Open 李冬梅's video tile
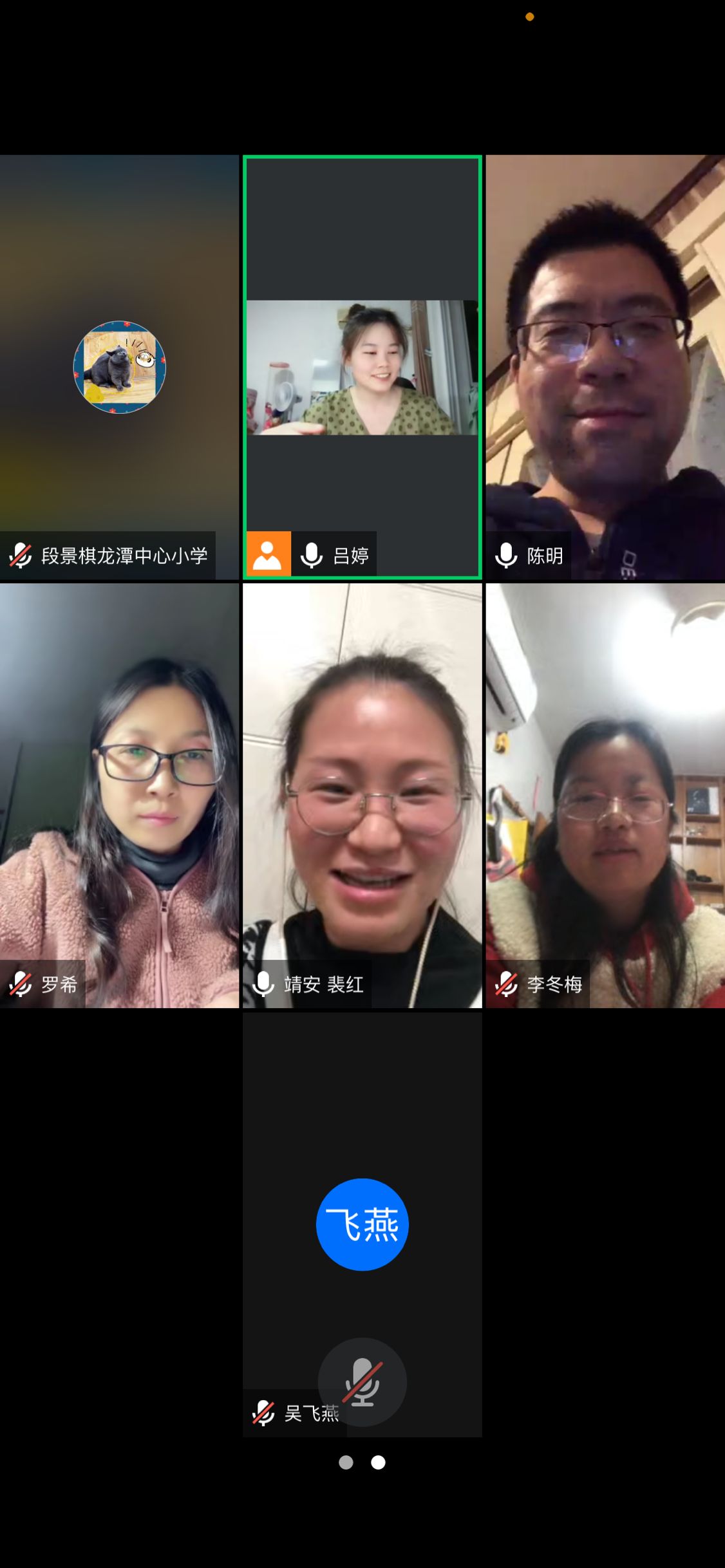 click(605, 795)
